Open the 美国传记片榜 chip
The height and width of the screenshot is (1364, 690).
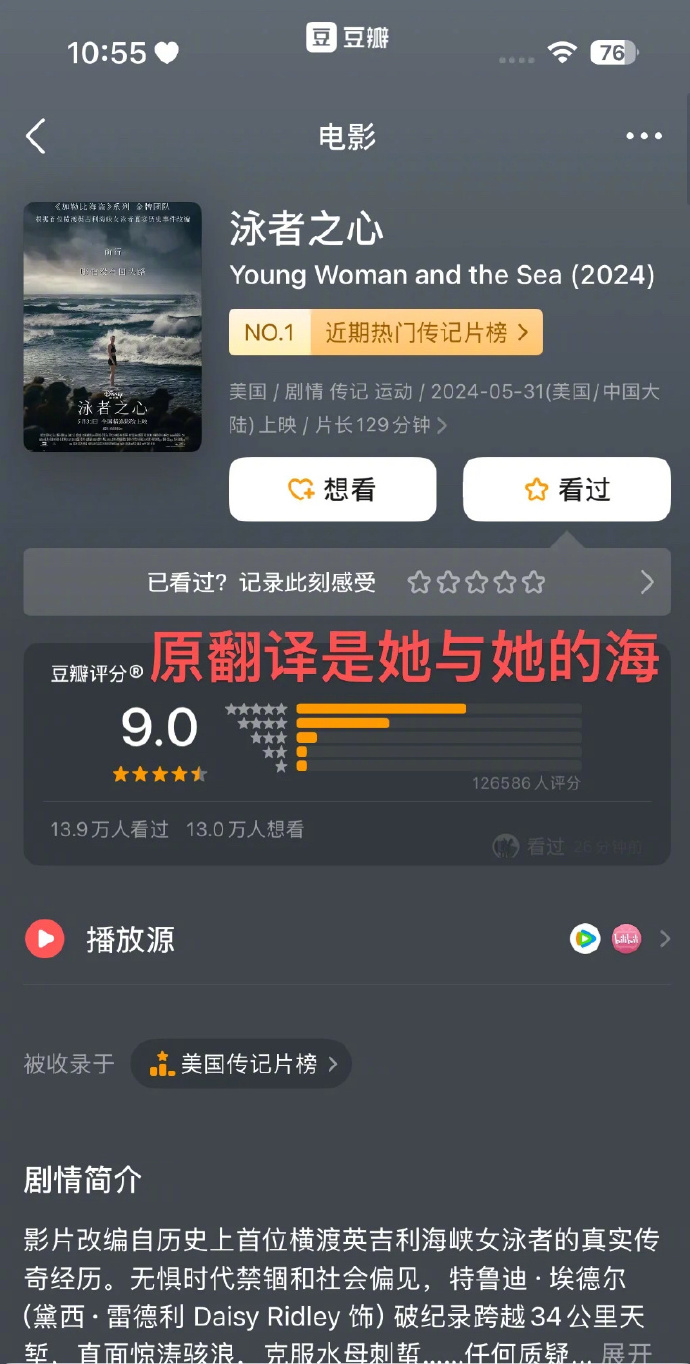point(241,1064)
